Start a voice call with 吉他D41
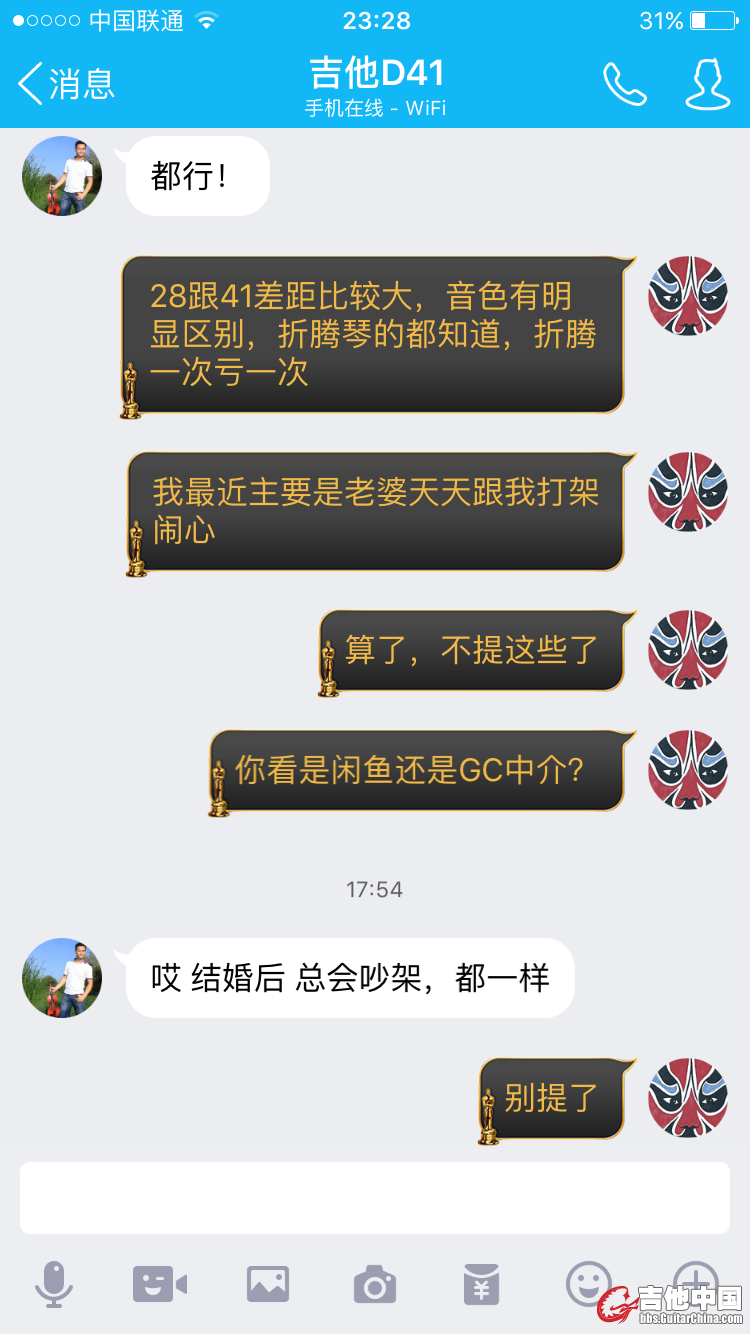 click(x=625, y=84)
